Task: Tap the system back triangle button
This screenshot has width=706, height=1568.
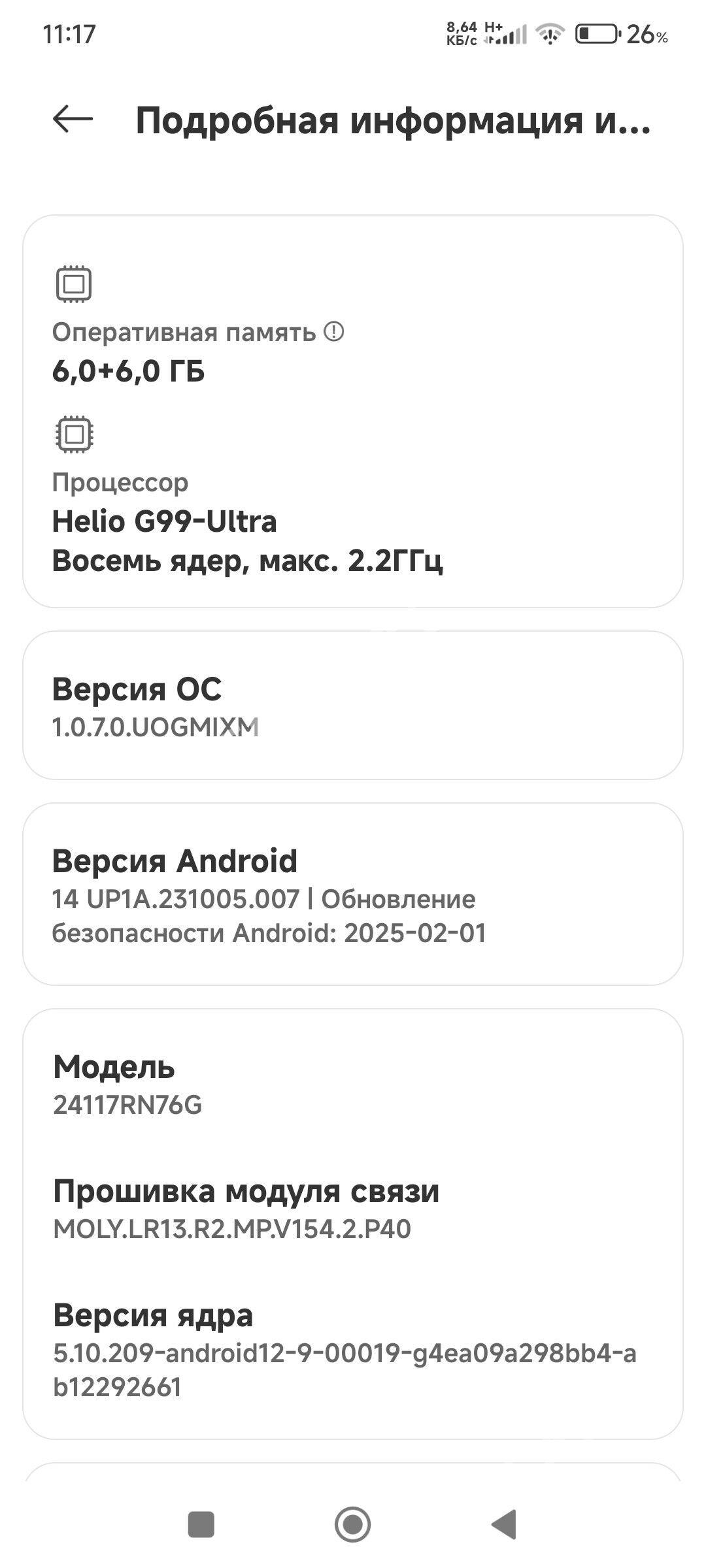Action: [x=504, y=1525]
